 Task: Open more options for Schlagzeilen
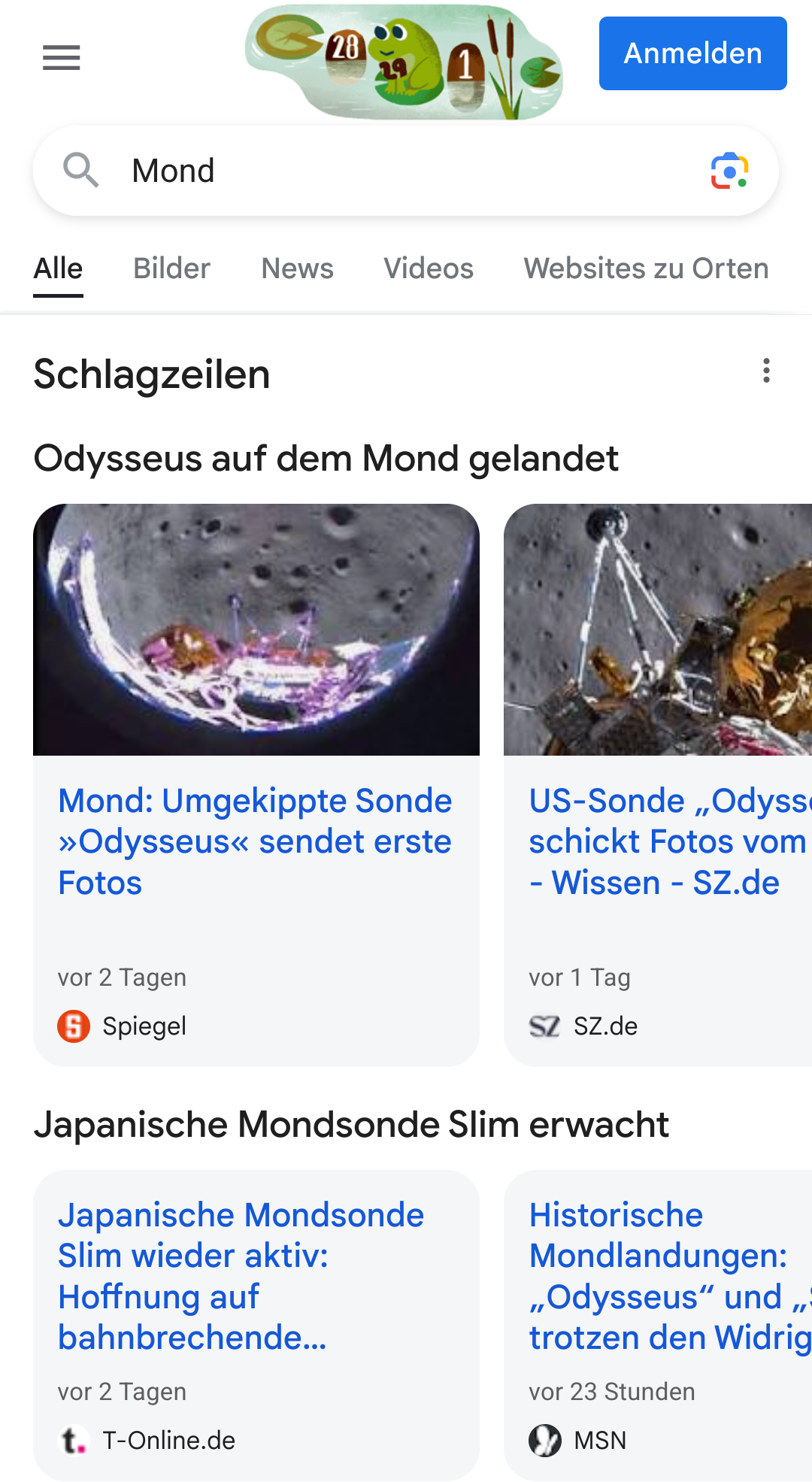coord(766,371)
